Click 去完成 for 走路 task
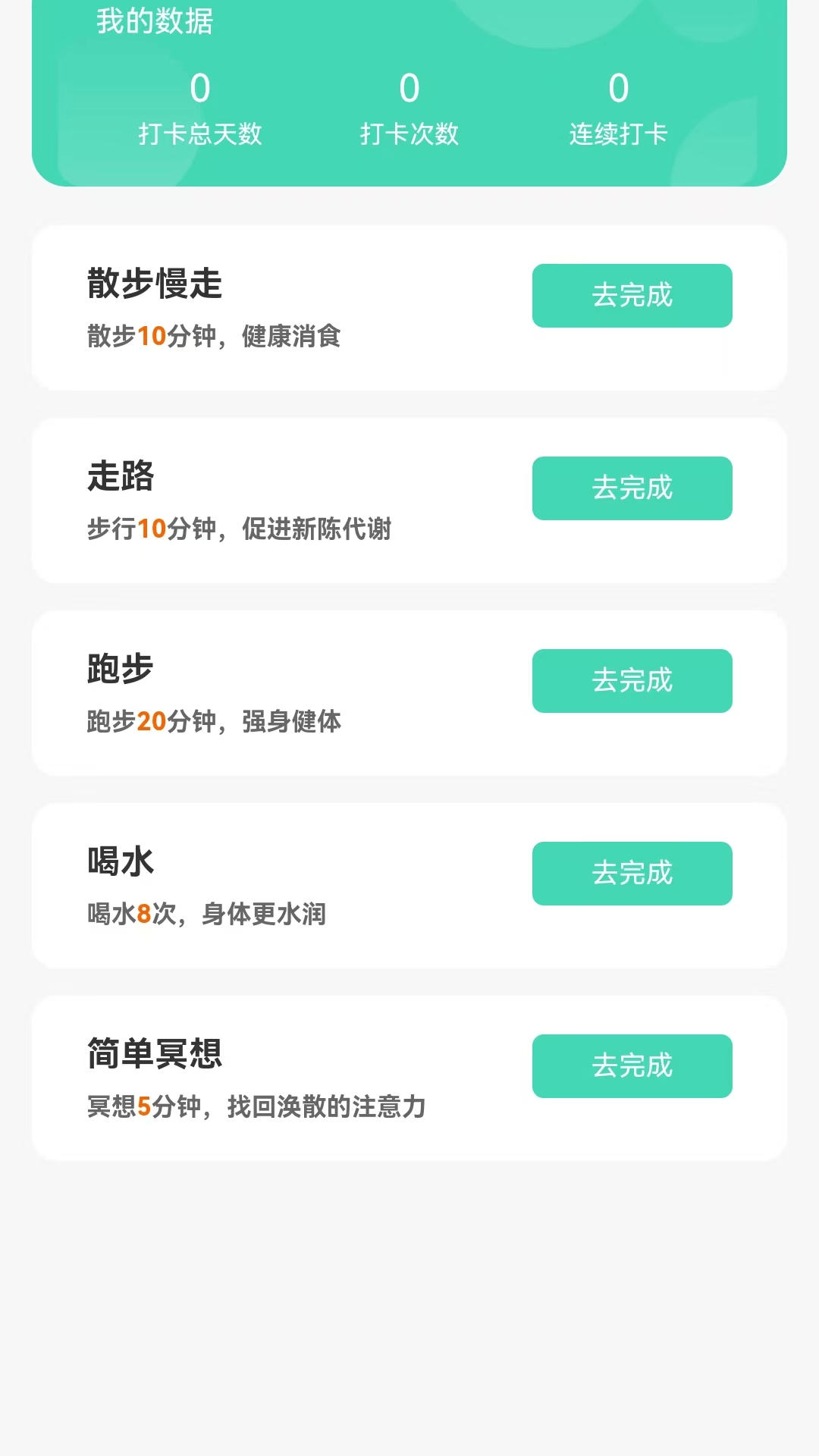 pos(632,488)
